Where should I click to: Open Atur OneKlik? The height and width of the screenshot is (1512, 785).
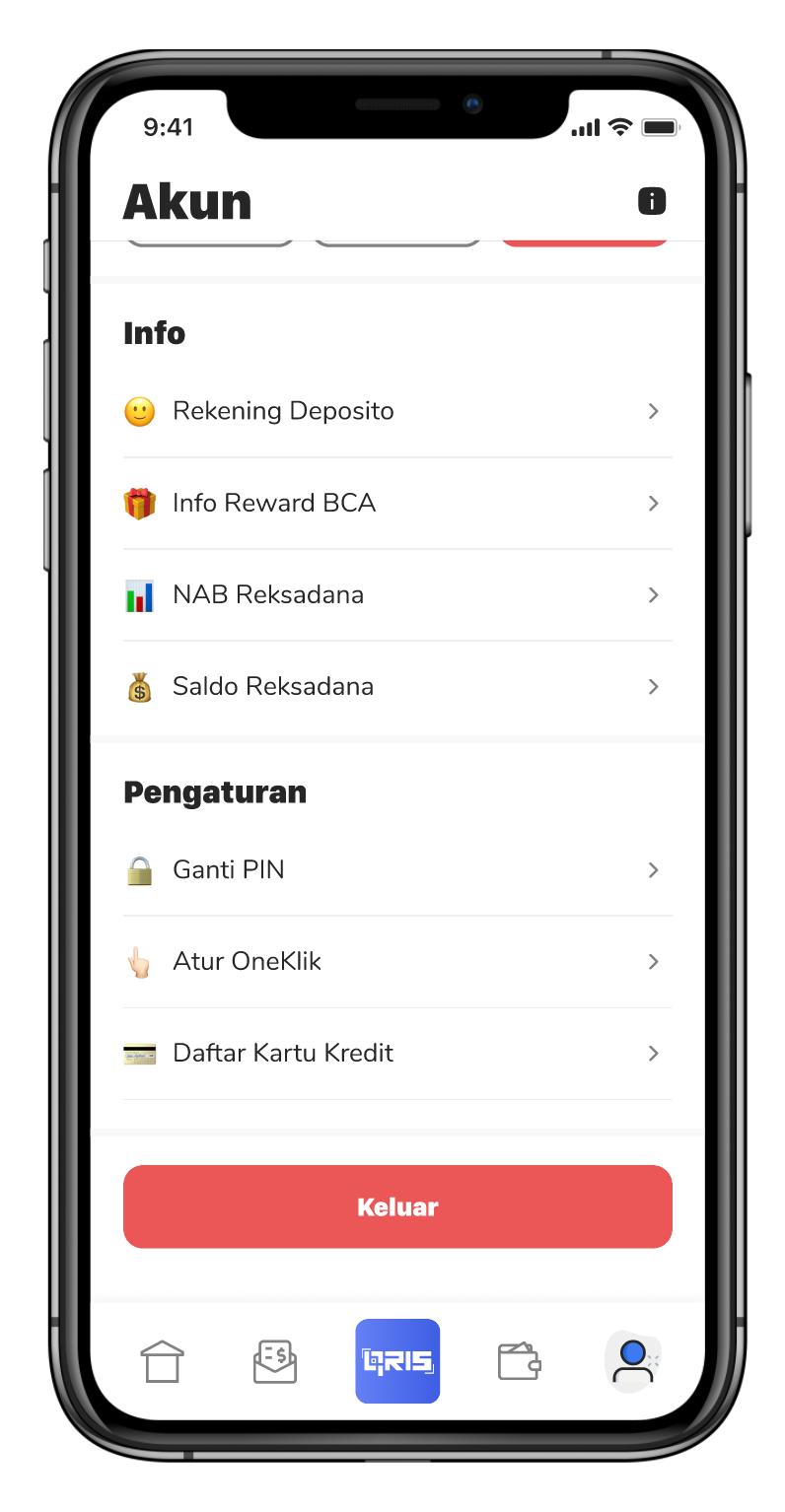pyautogui.click(x=396, y=961)
